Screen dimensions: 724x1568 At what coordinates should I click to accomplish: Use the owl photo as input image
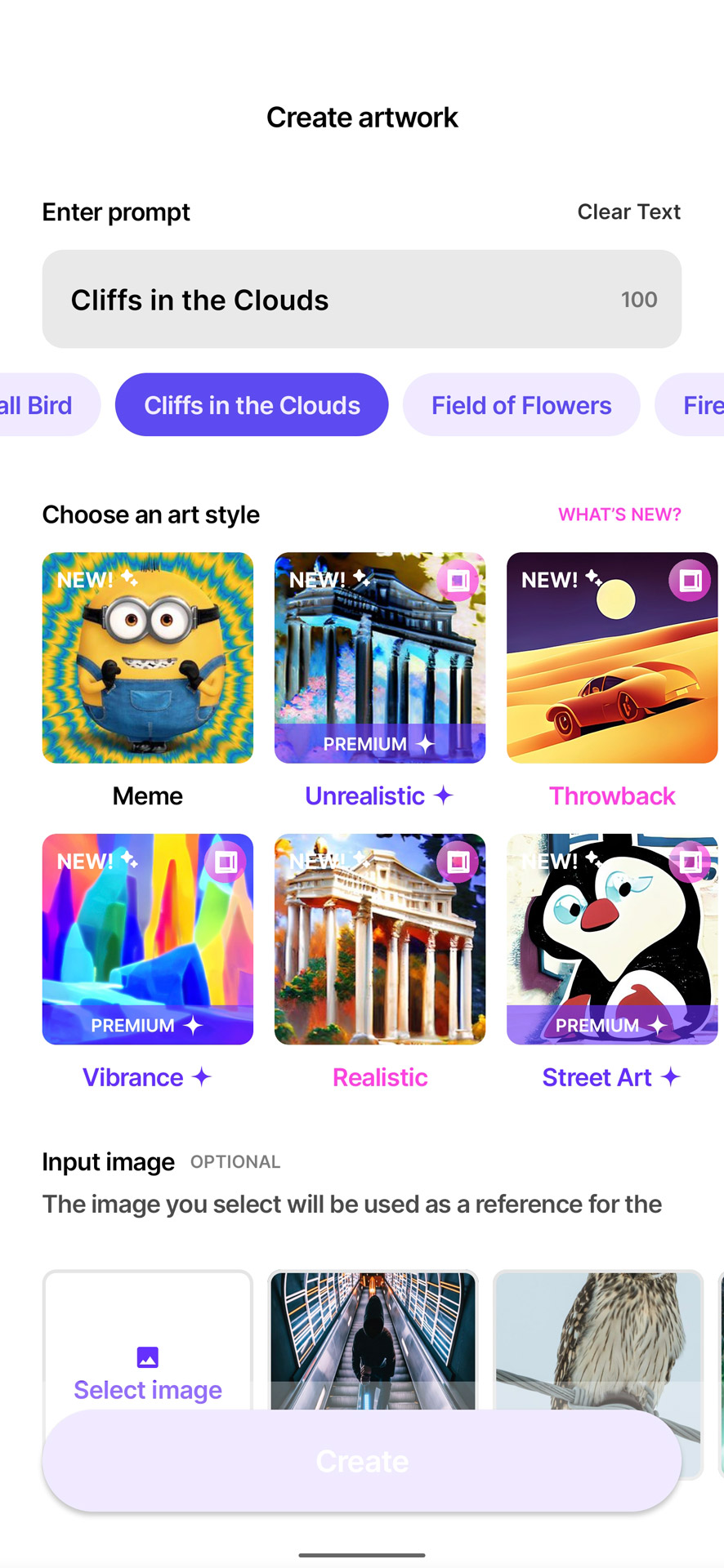coord(598,1339)
